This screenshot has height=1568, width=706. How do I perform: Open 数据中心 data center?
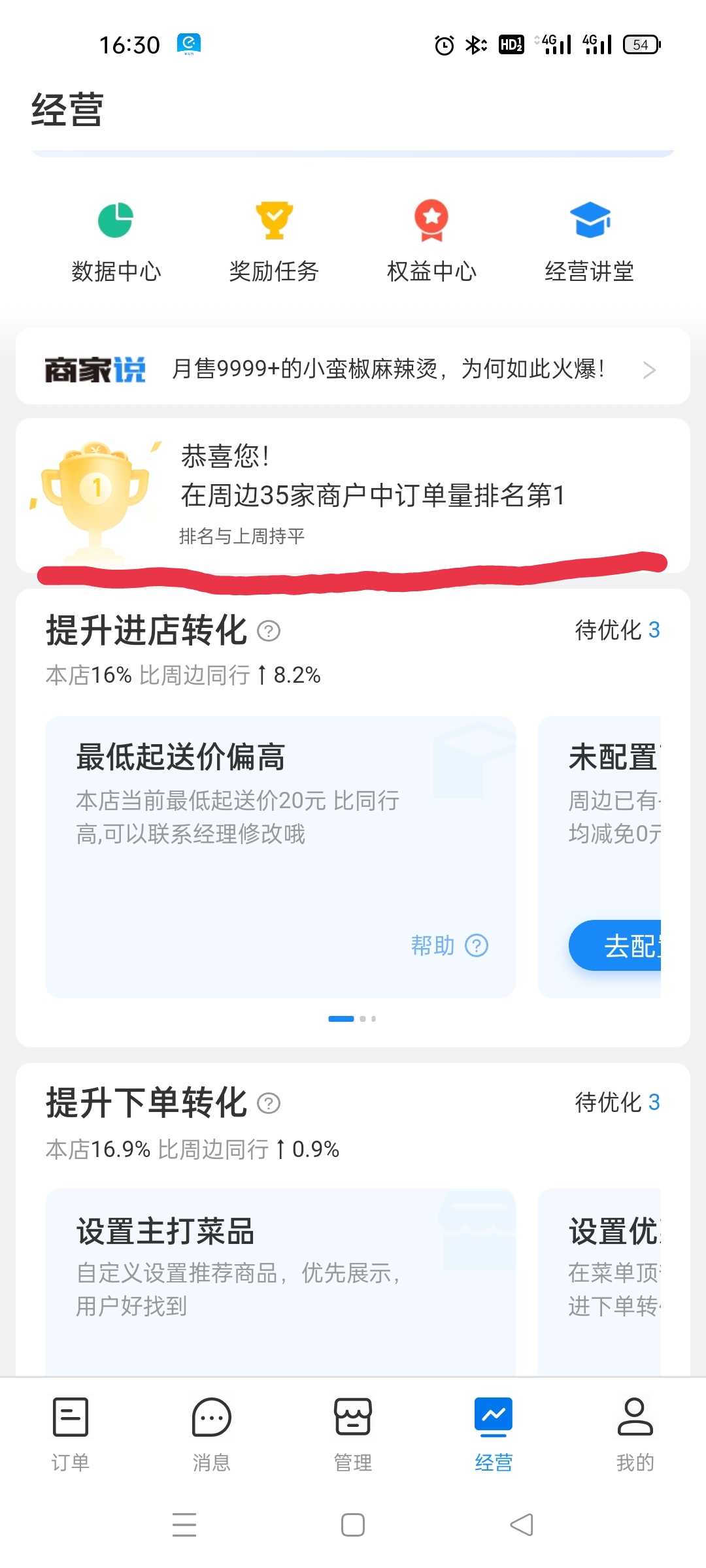point(116,243)
